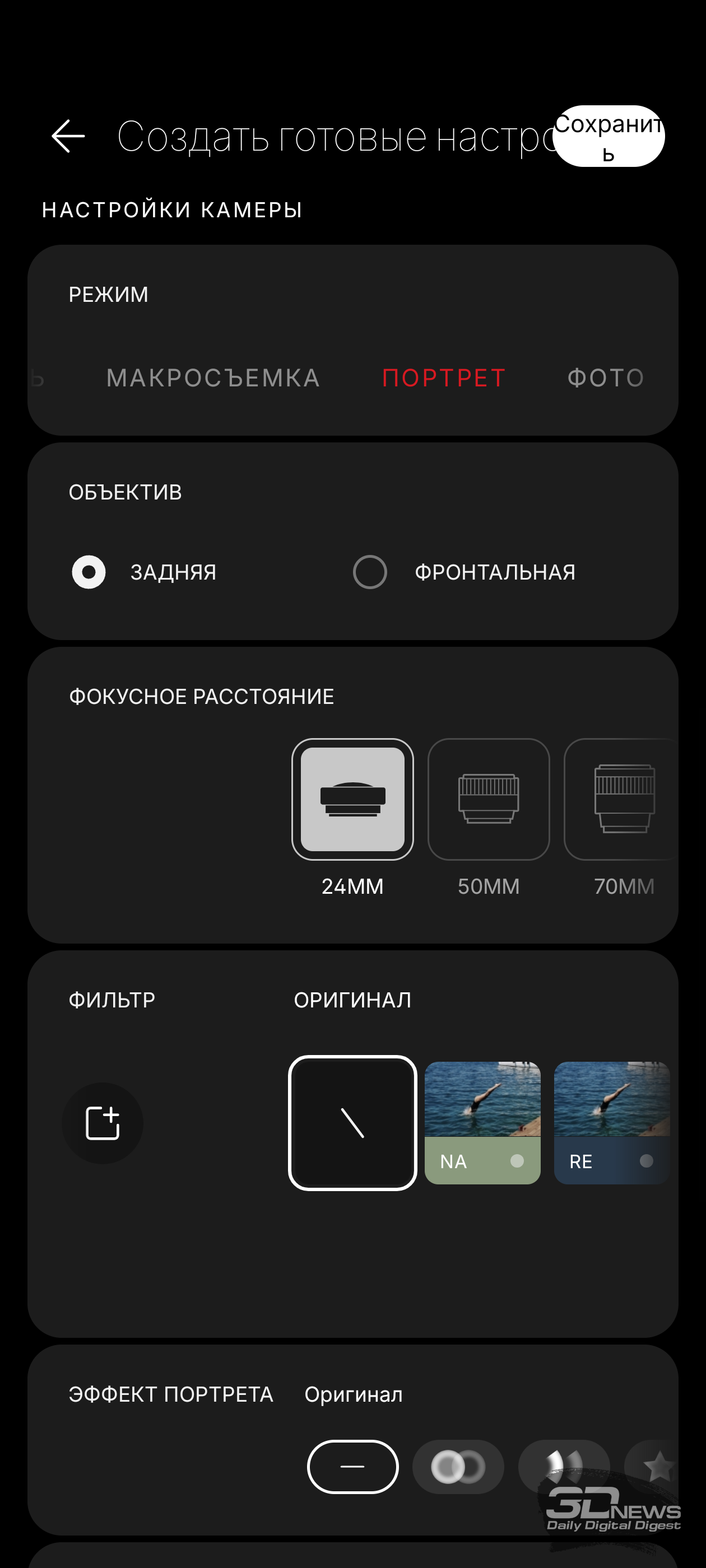706x1568 pixels.
Task: Choose the ФРОНТАЛЬНАЯ camera option
Action: pos(464,572)
